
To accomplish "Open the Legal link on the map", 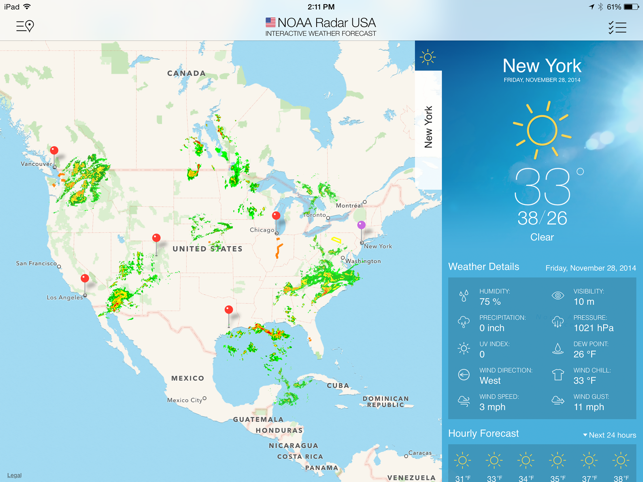I will [14, 475].
